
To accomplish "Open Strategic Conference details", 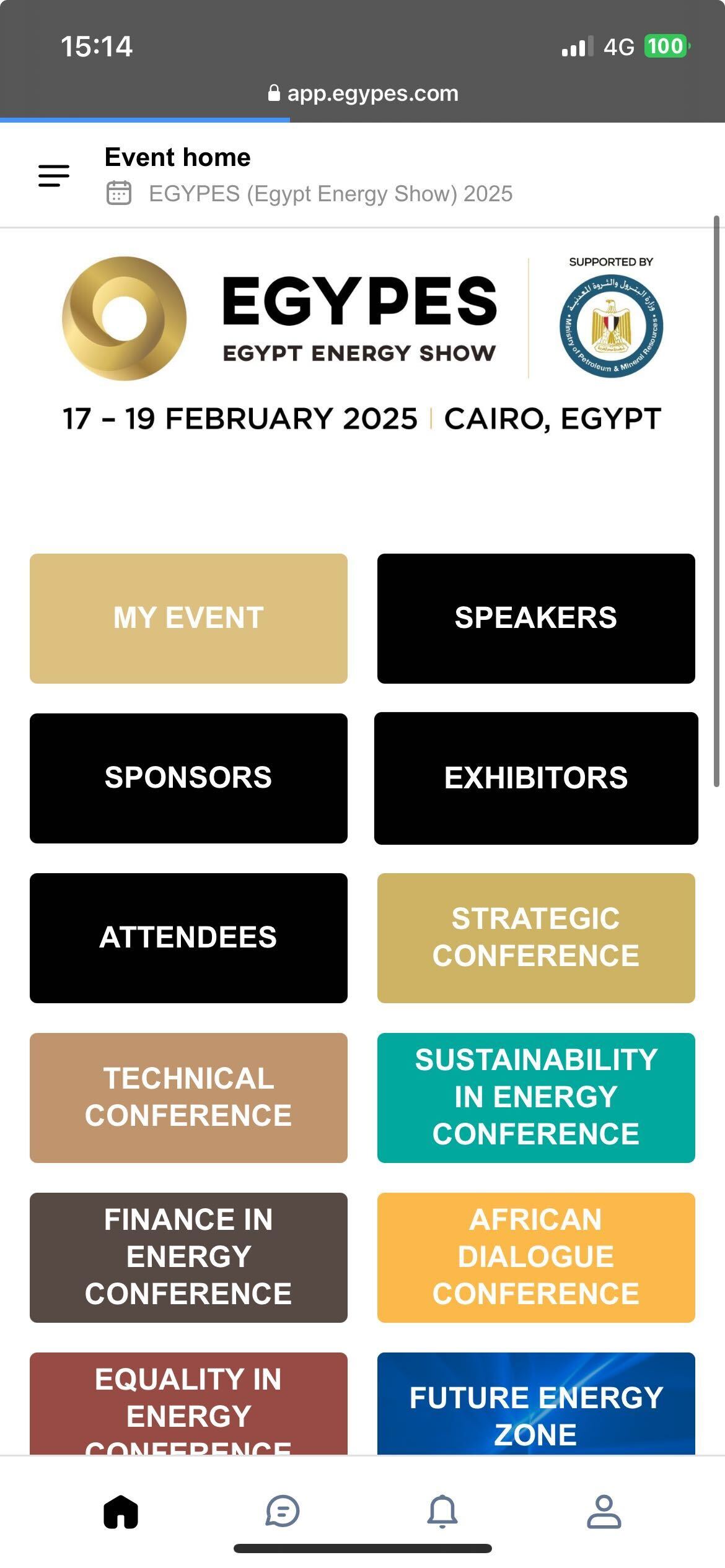I will (536, 938).
